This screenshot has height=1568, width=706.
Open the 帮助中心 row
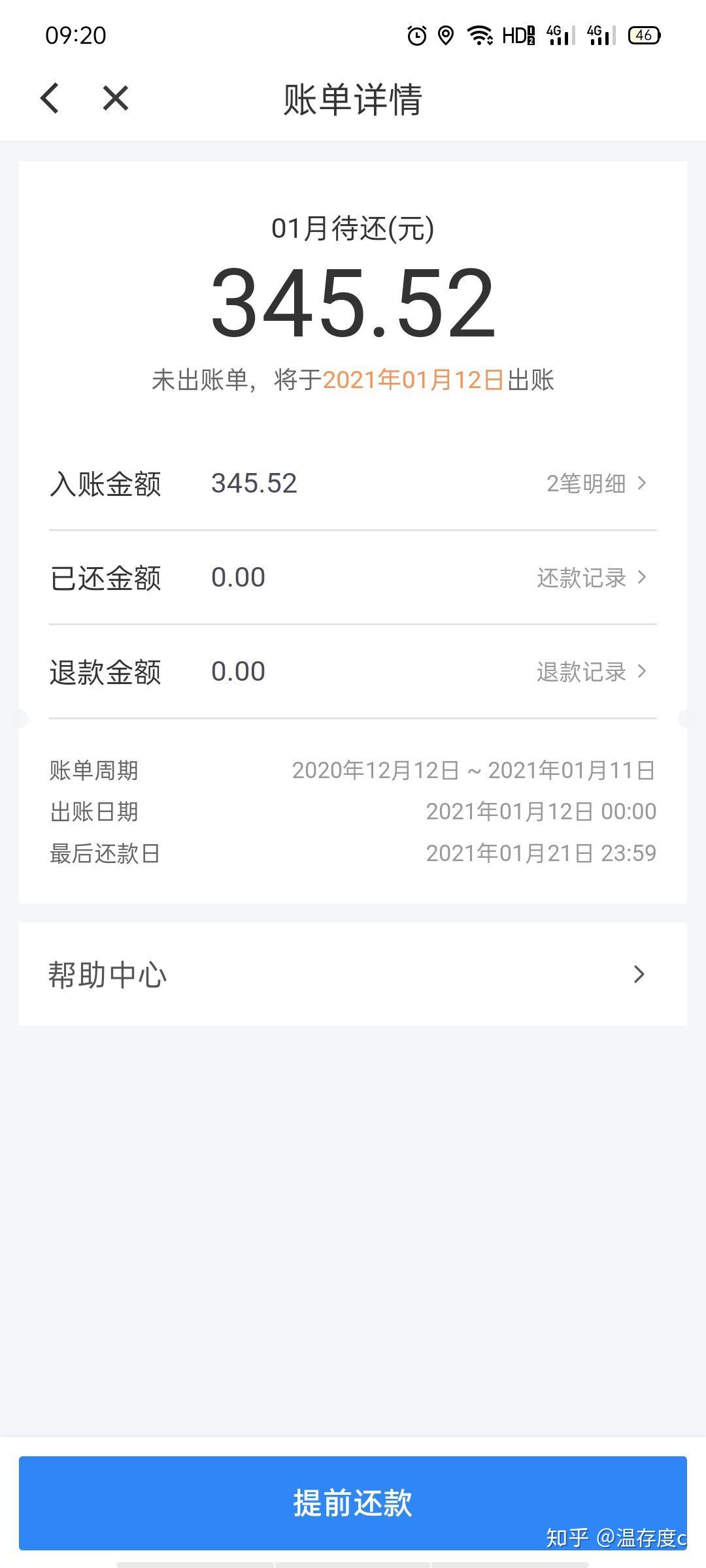point(353,974)
